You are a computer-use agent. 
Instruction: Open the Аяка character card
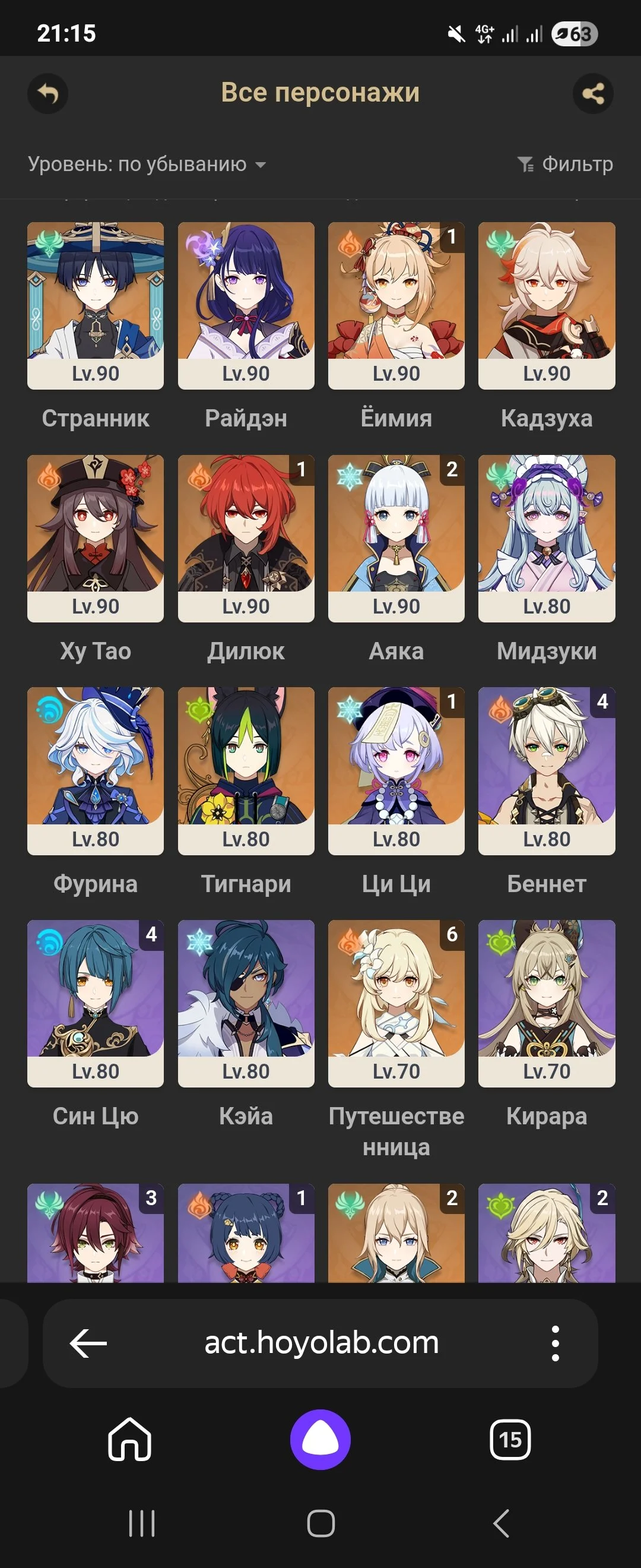pyautogui.click(x=396, y=538)
